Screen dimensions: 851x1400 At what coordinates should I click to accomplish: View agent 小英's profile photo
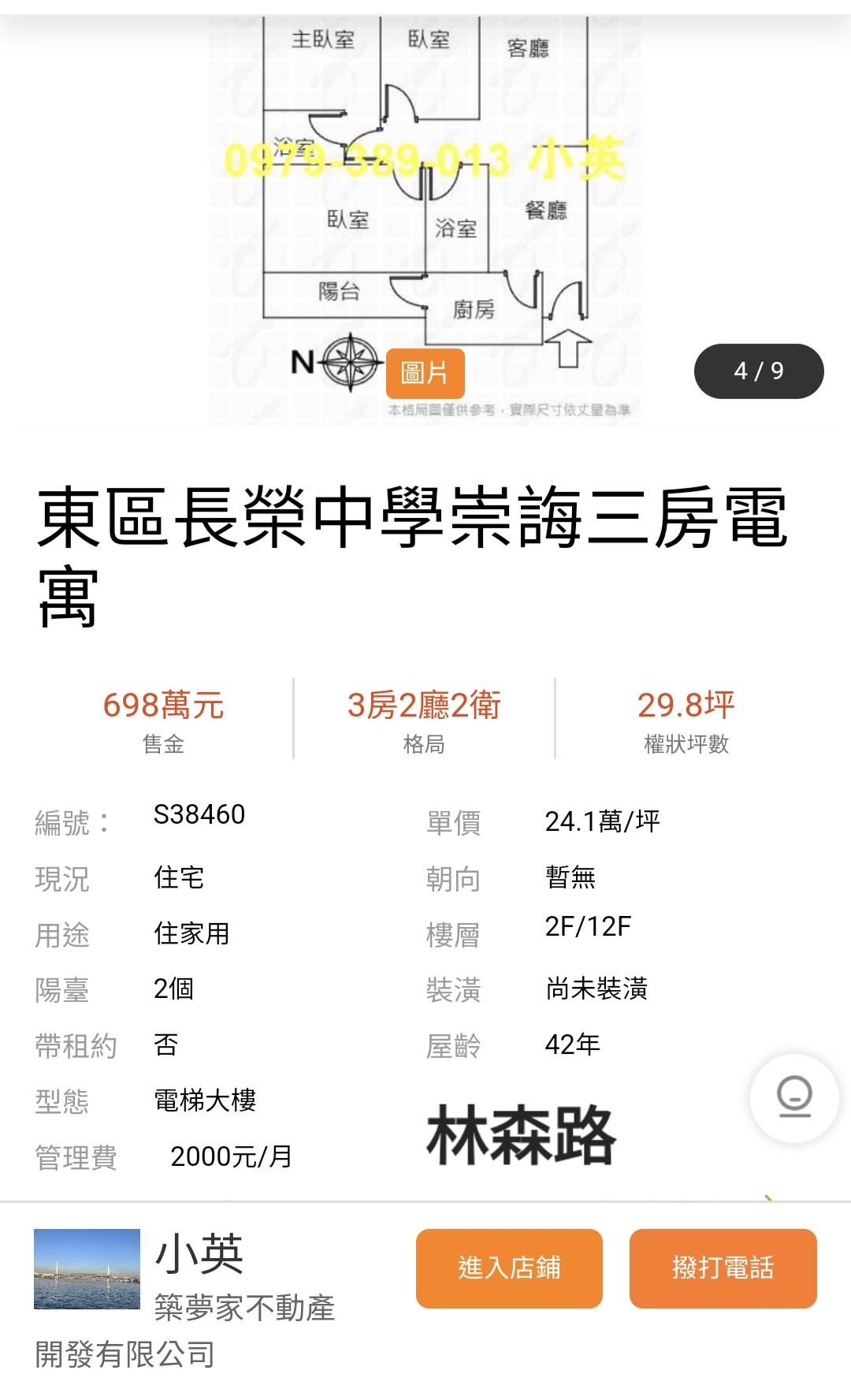[87, 1268]
